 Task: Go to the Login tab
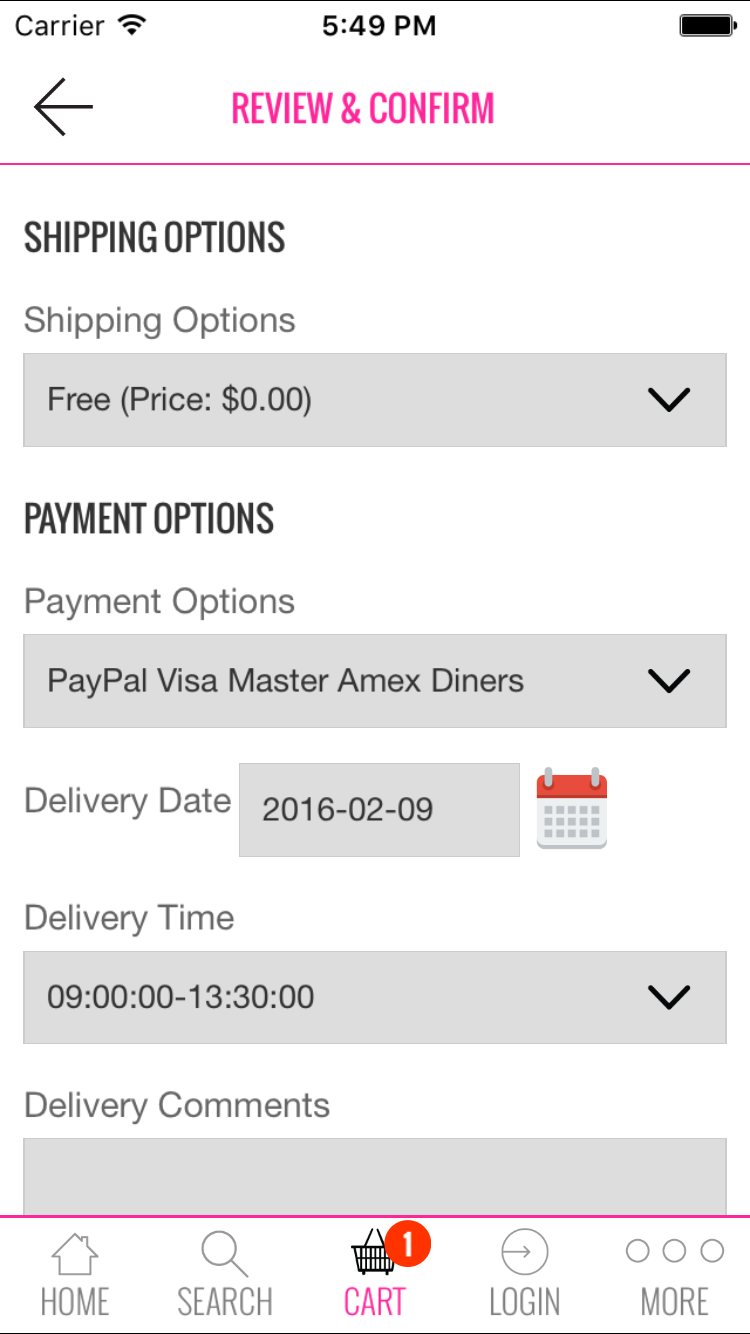[525, 1275]
